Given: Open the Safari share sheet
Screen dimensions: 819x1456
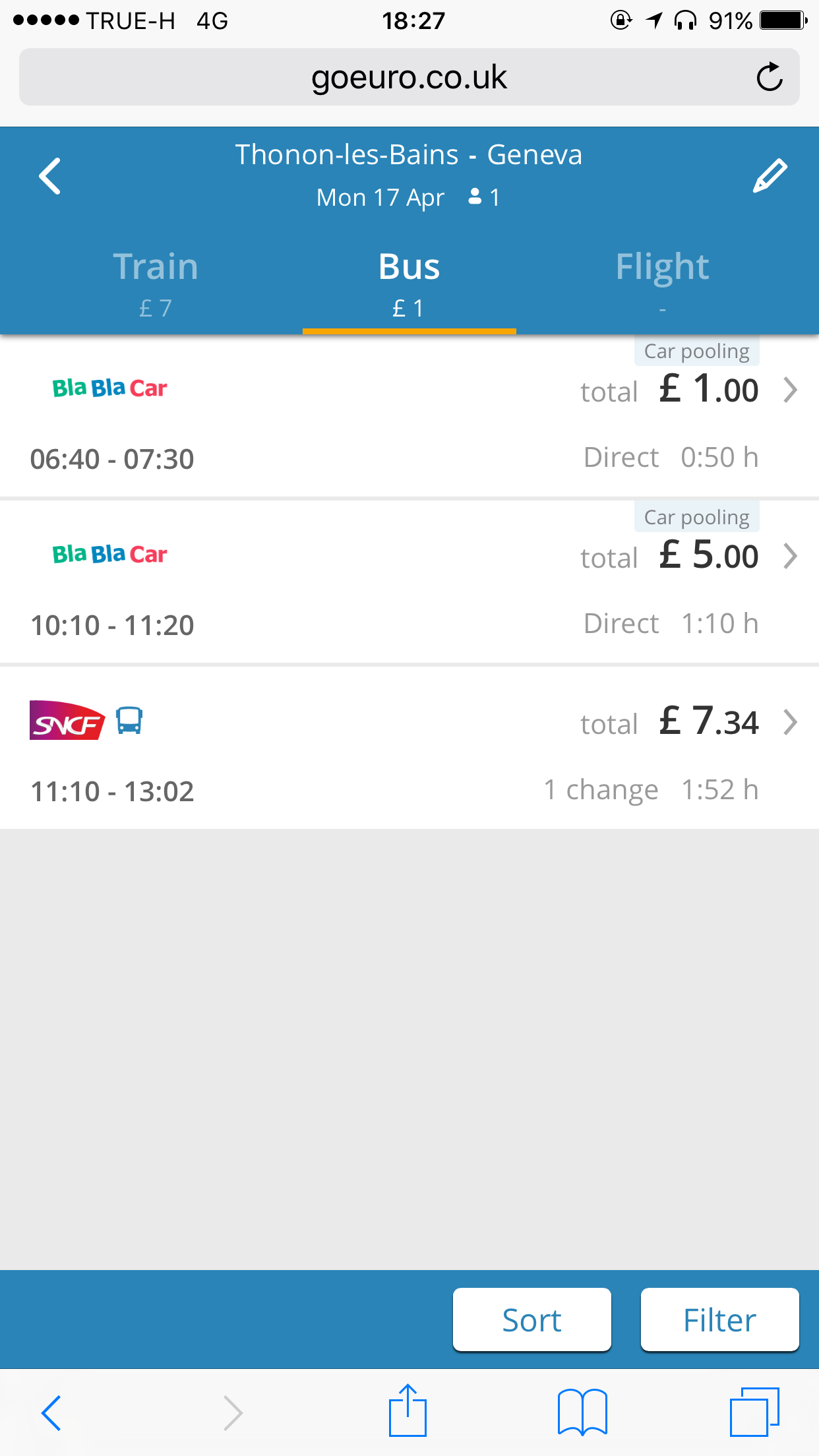Looking at the screenshot, I should pos(408,1410).
